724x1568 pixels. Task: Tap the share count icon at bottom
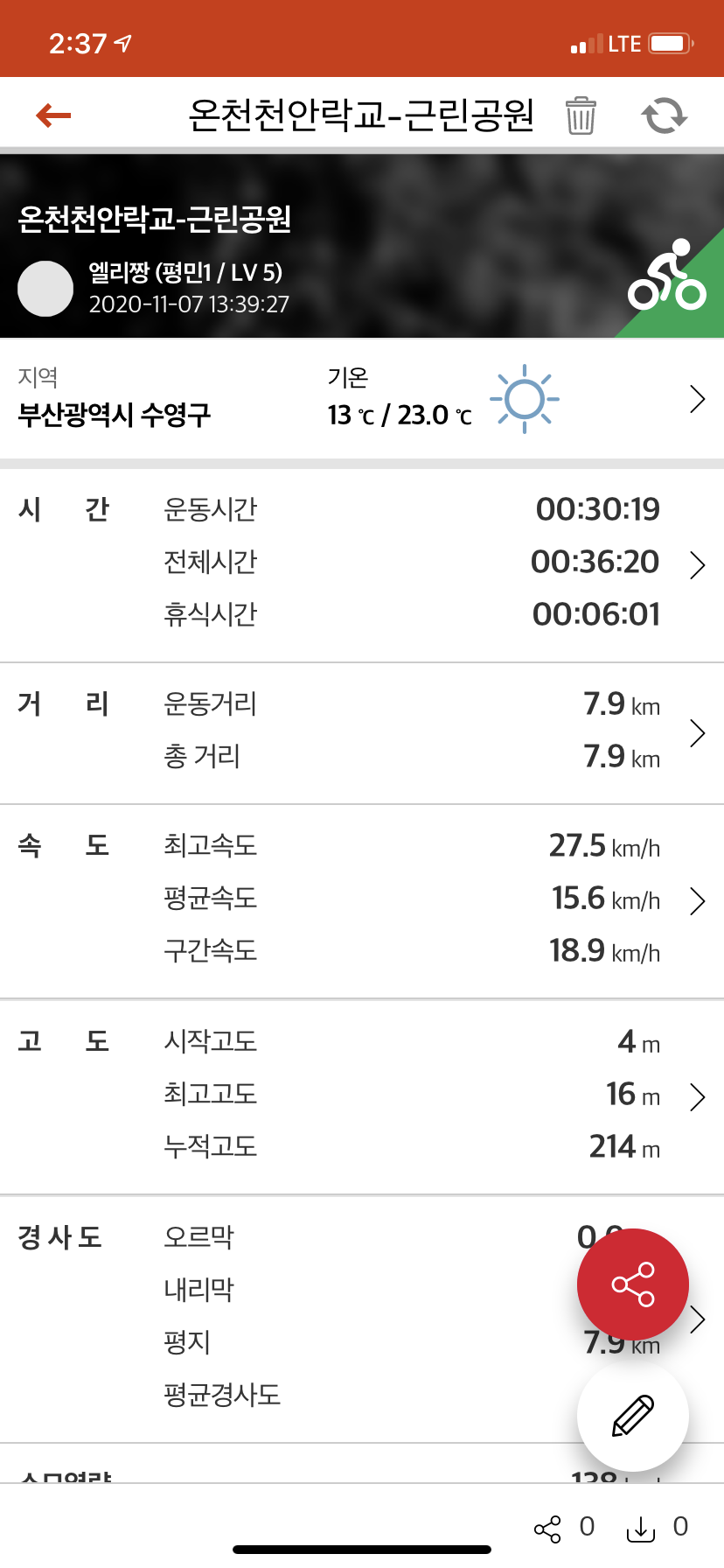(548, 1529)
